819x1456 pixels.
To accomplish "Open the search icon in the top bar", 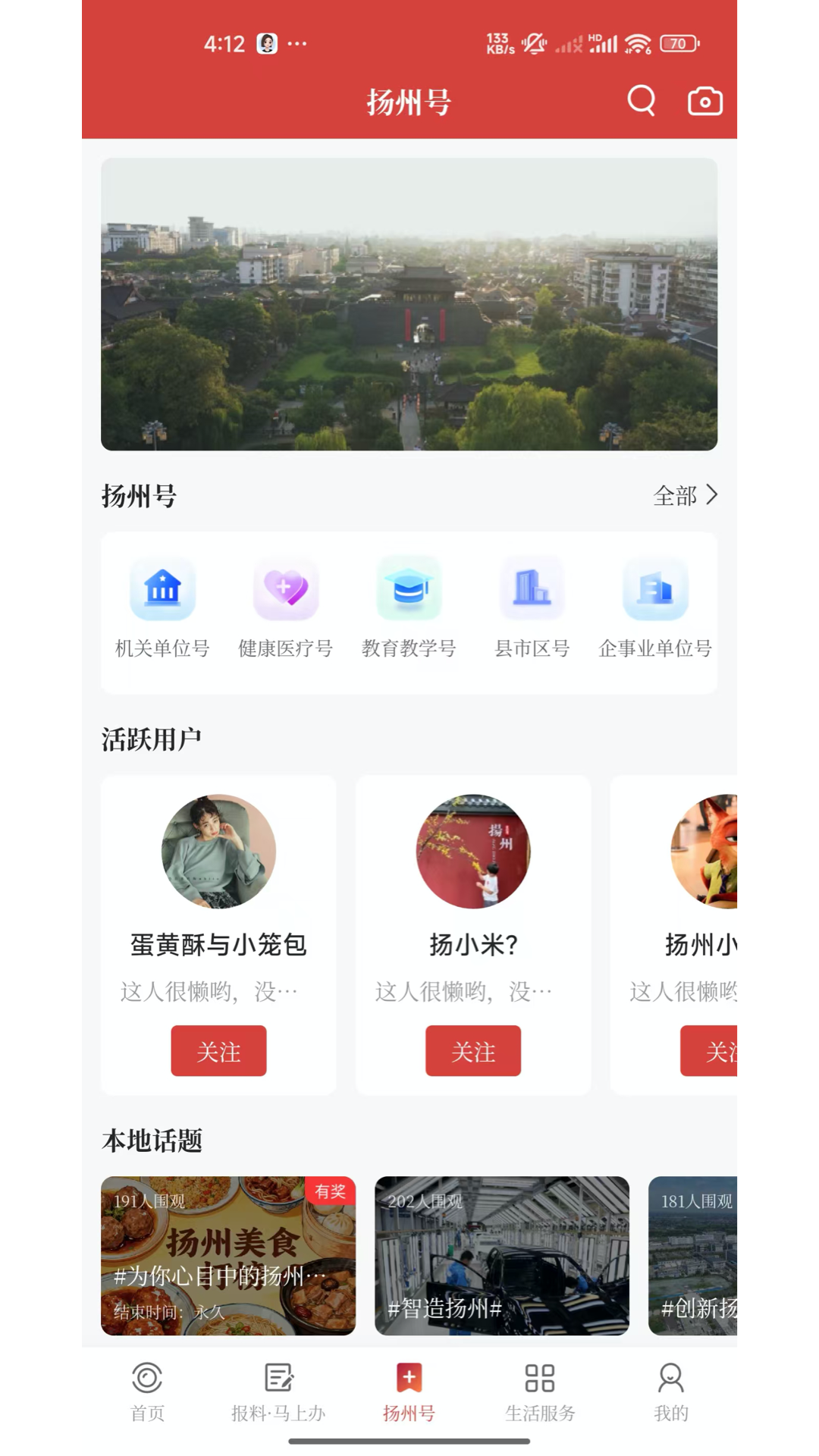I will pos(641,100).
